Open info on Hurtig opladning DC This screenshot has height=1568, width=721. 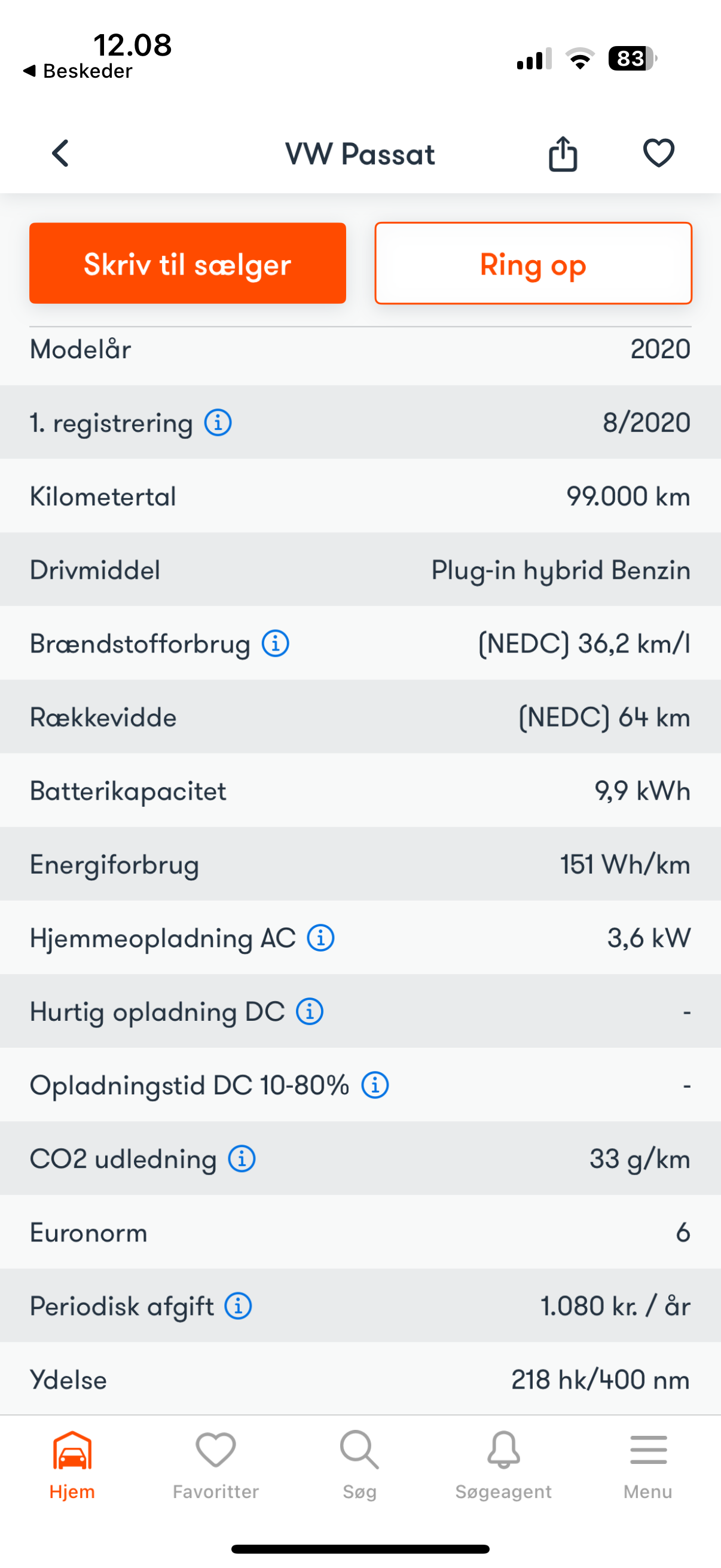click(310, 1012)
